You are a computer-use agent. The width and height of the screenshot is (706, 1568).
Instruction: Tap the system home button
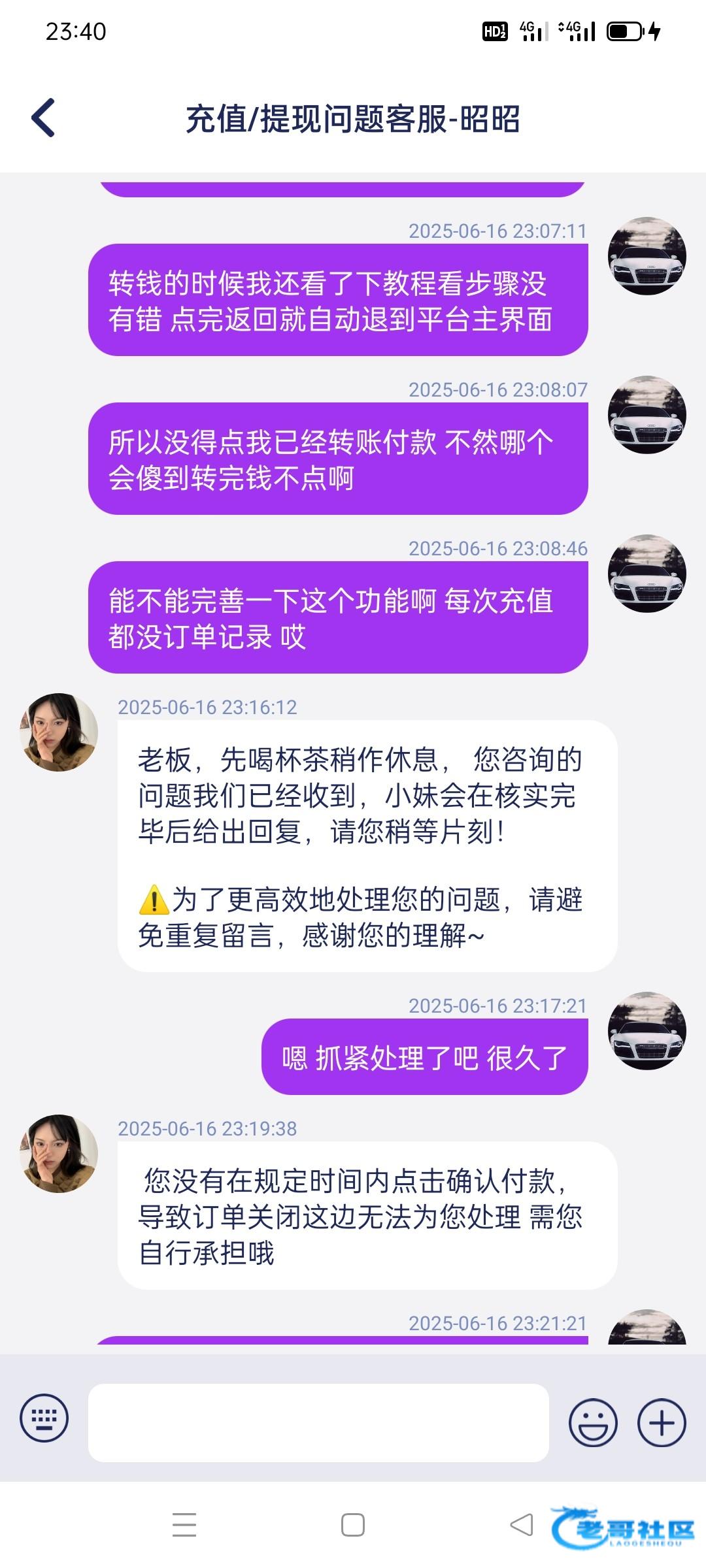pos(353,1525)
